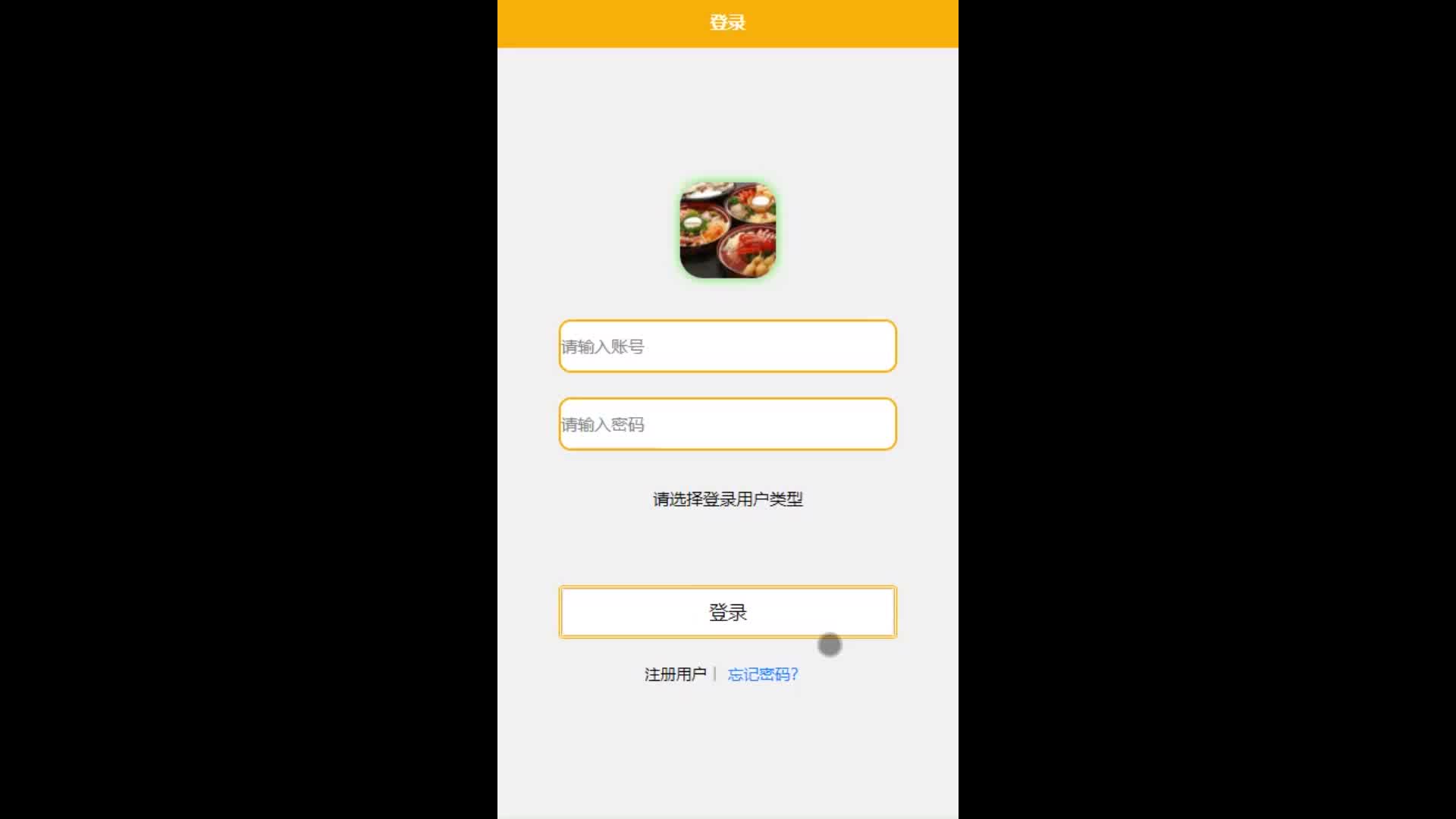Open 注册用户 to register a user
1456x819 pixels.
point(675,674)
